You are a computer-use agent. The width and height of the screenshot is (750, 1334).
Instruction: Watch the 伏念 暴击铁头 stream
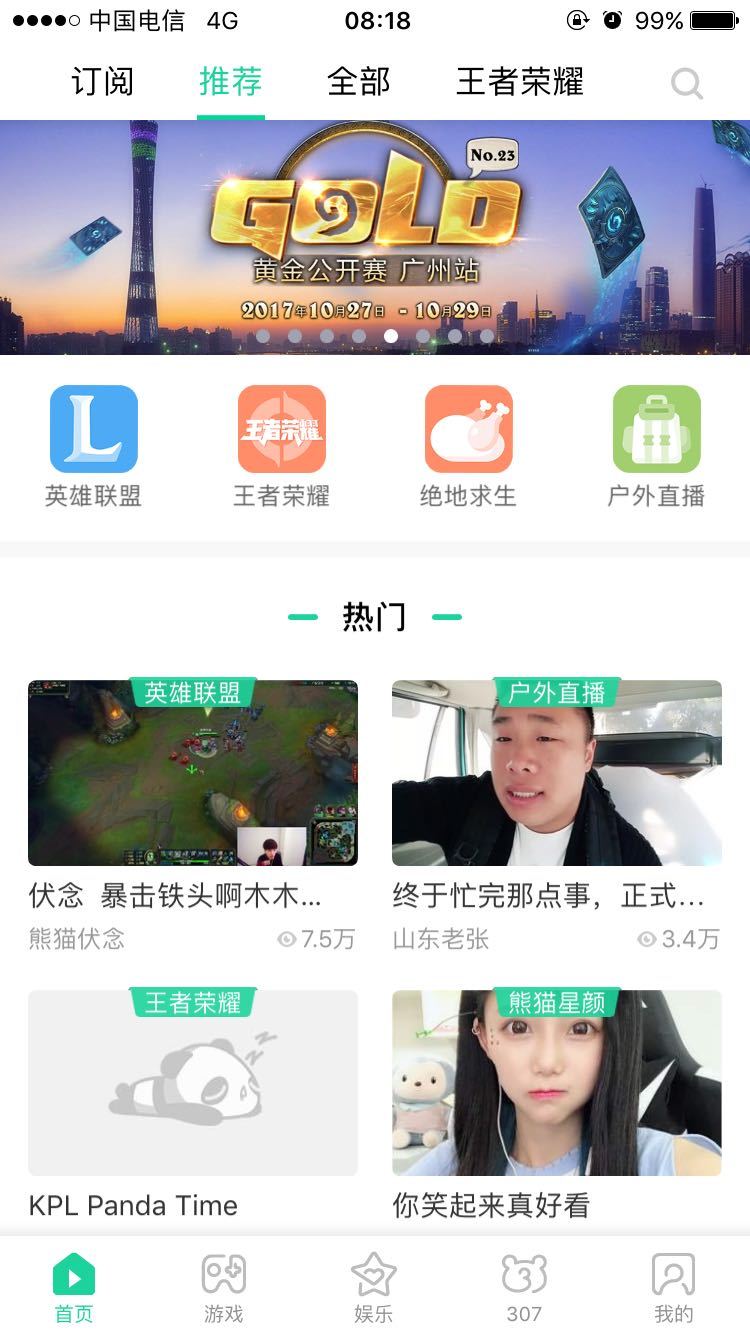tap(193, 773)
